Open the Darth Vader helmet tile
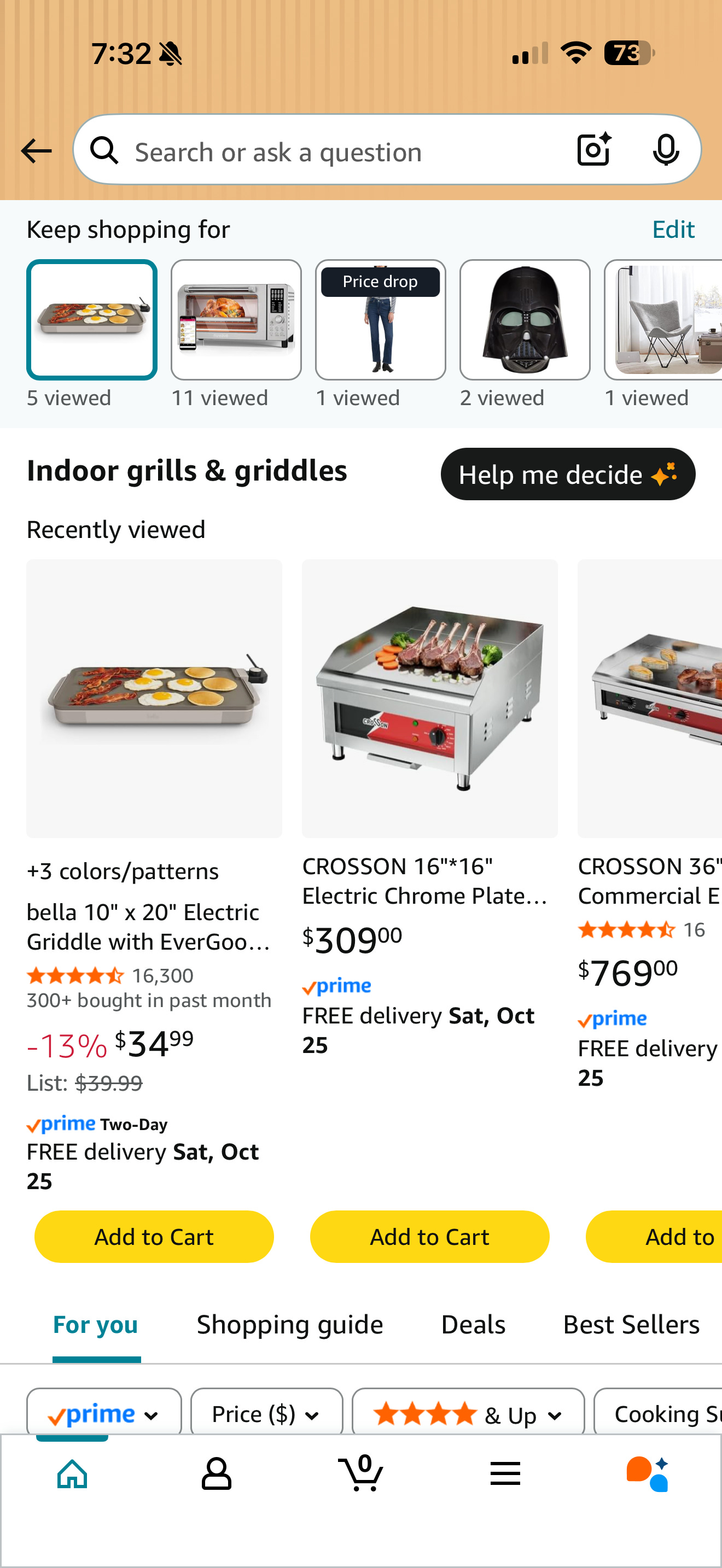 coord(525,320)
